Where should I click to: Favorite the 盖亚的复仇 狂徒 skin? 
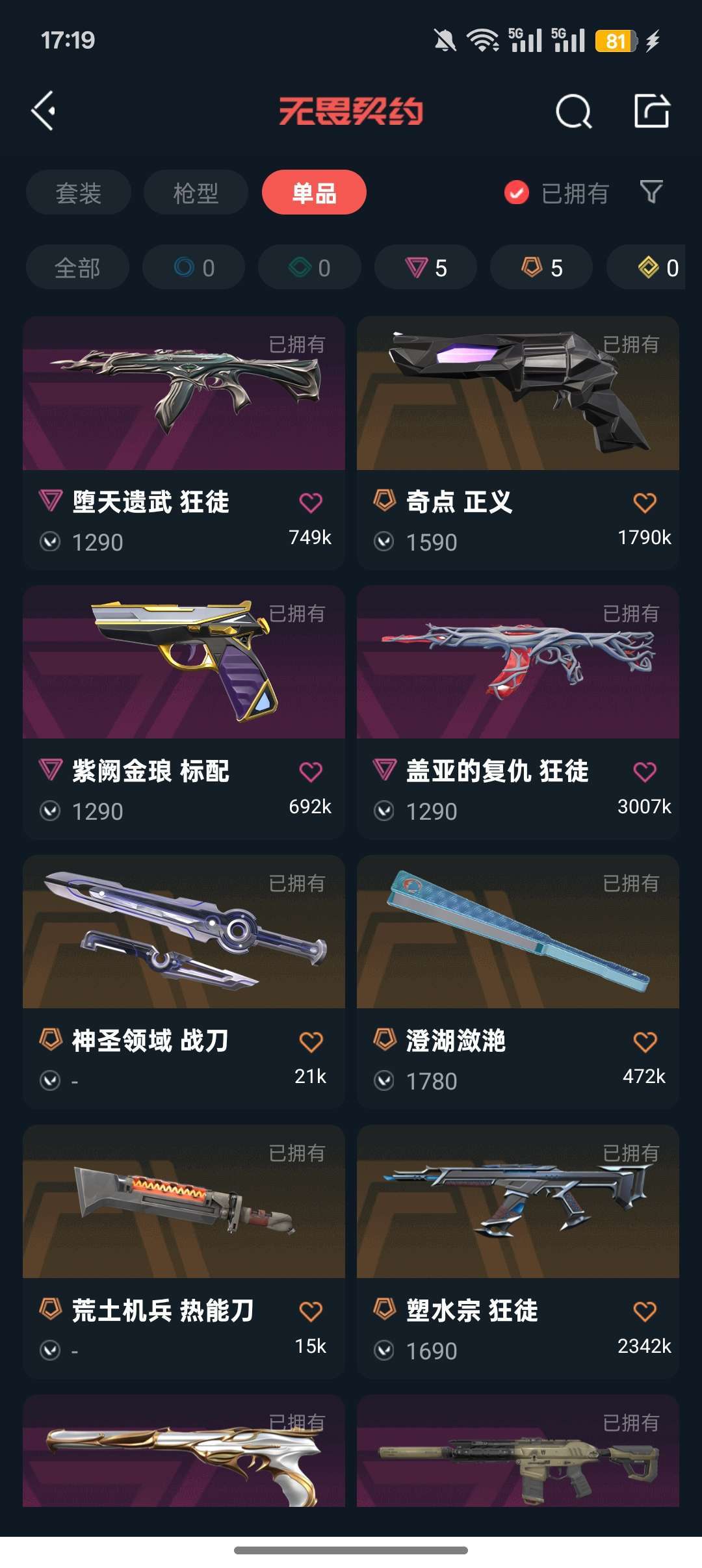click(x=645, y=772)
